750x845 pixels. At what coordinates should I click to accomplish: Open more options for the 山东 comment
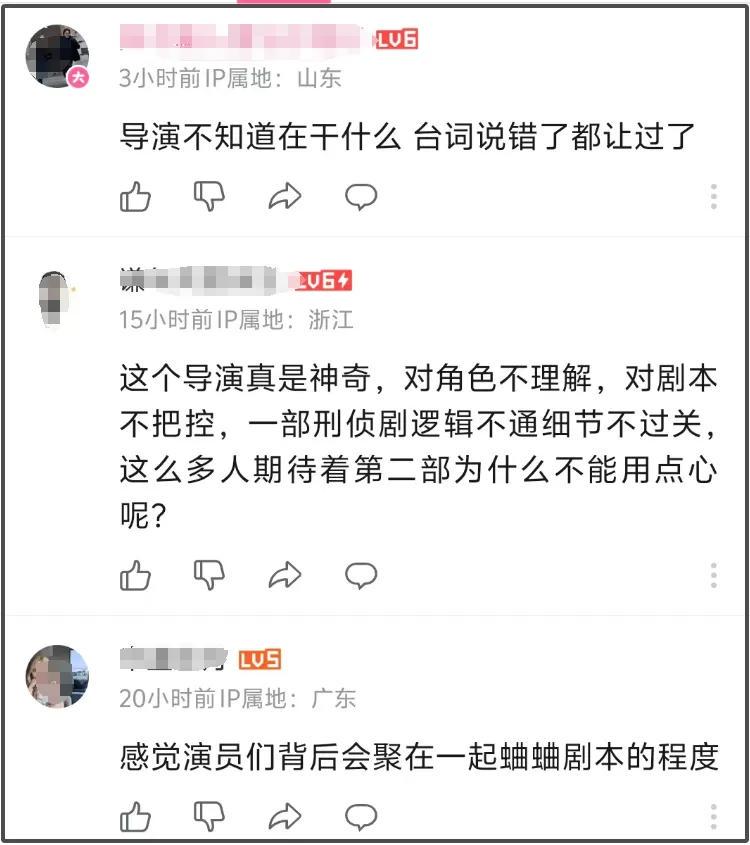(714, 197)
